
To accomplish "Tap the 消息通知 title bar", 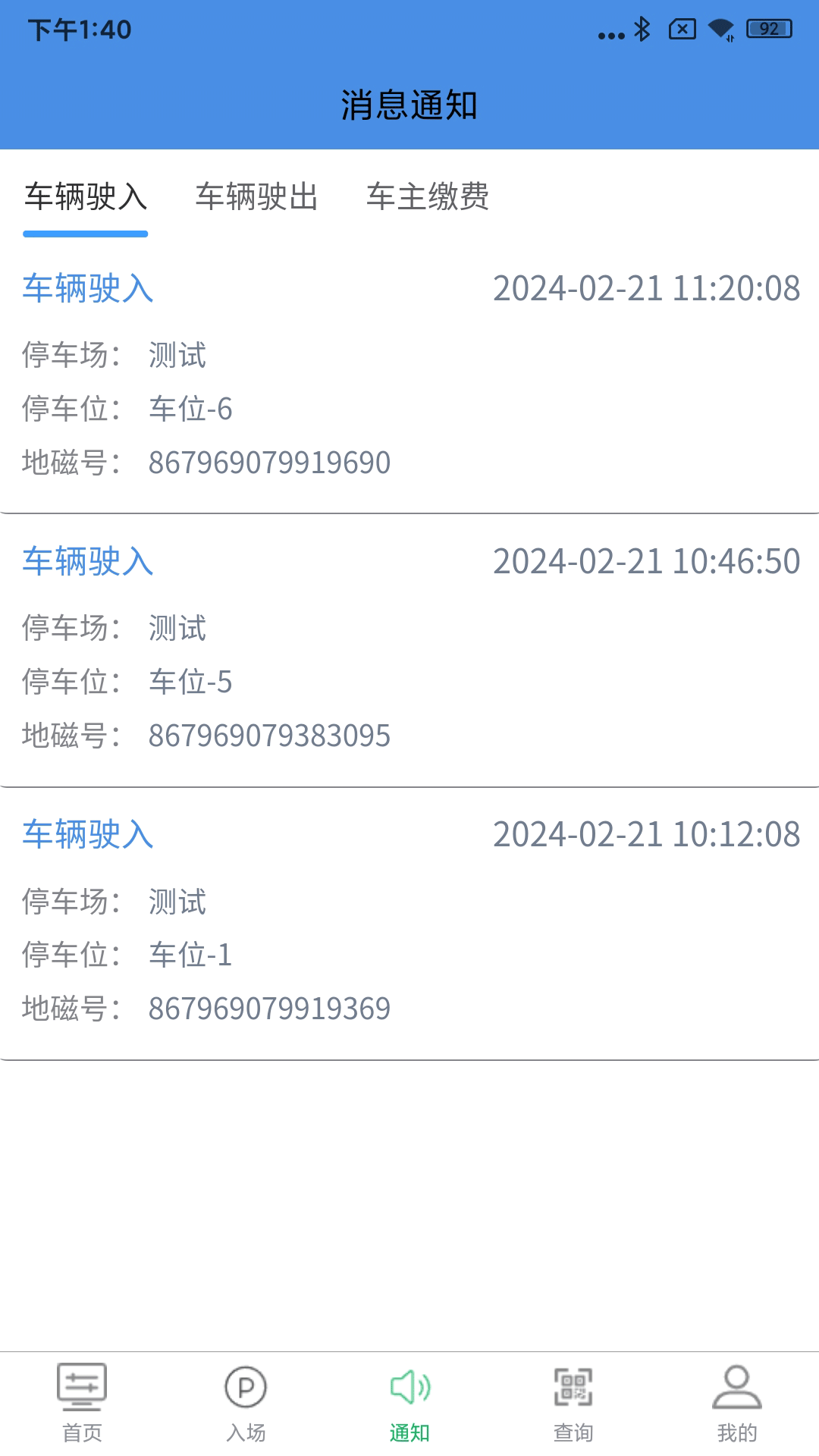I will click(409, 107).
